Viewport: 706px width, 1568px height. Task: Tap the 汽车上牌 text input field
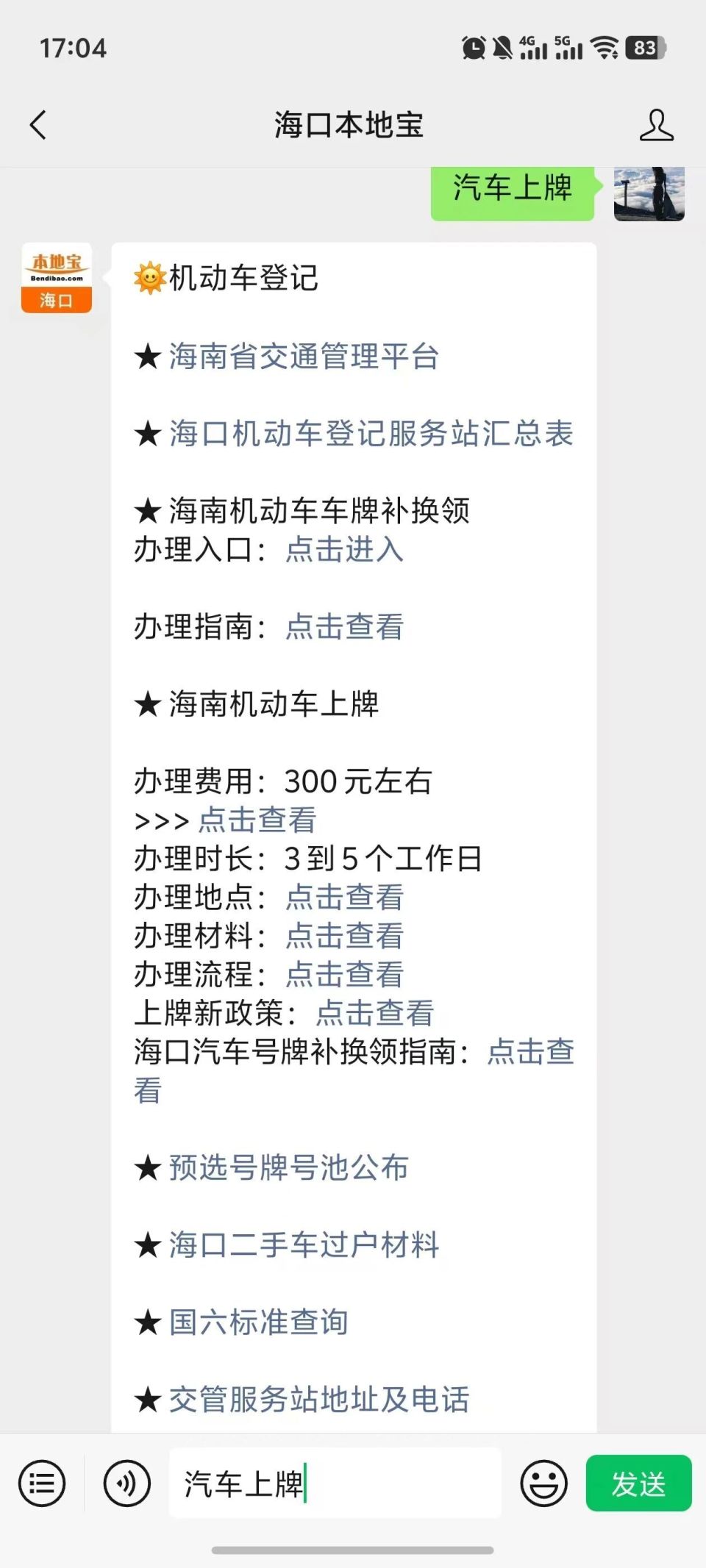(335, 1482)
